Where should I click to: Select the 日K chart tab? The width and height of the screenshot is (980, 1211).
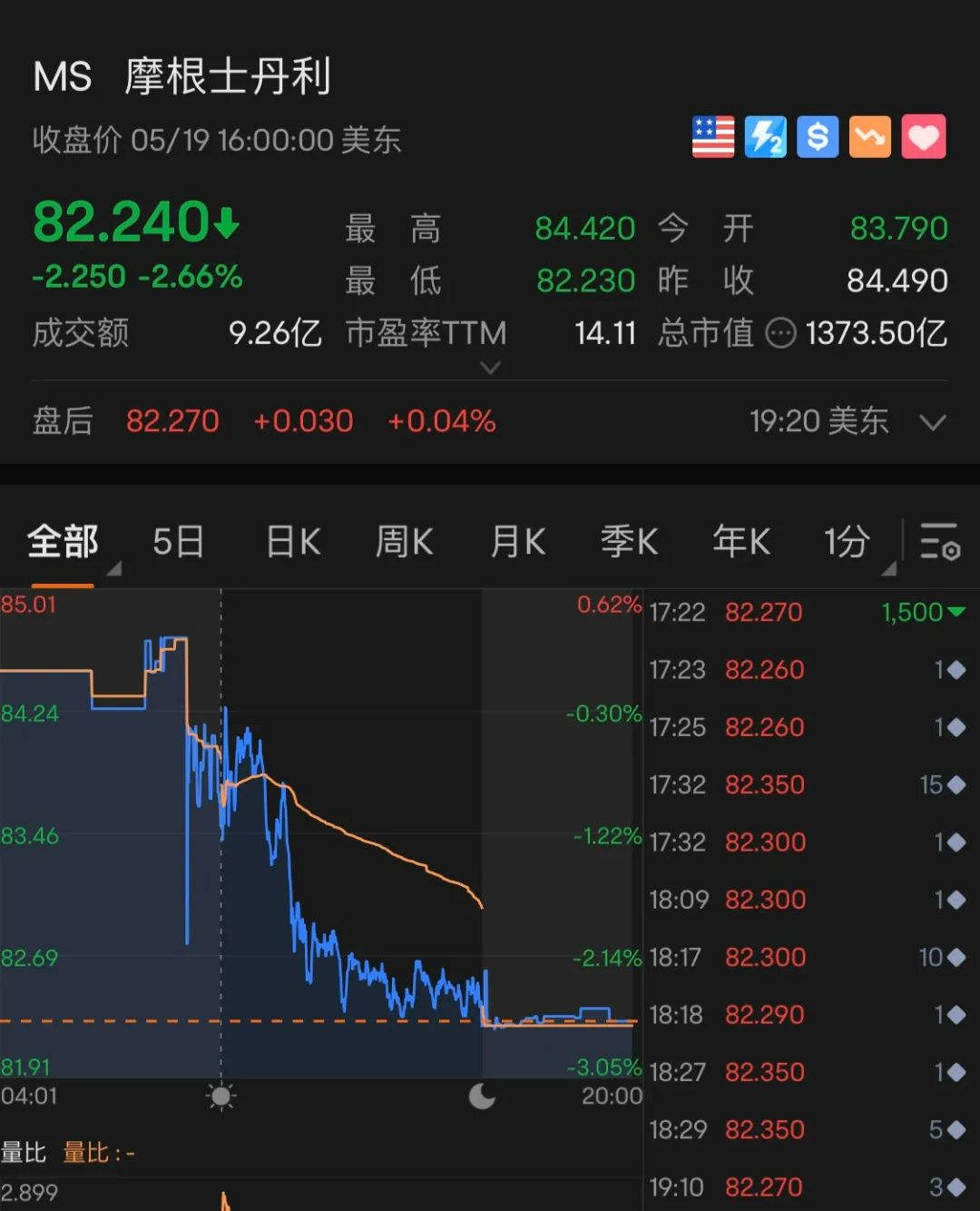293,542
